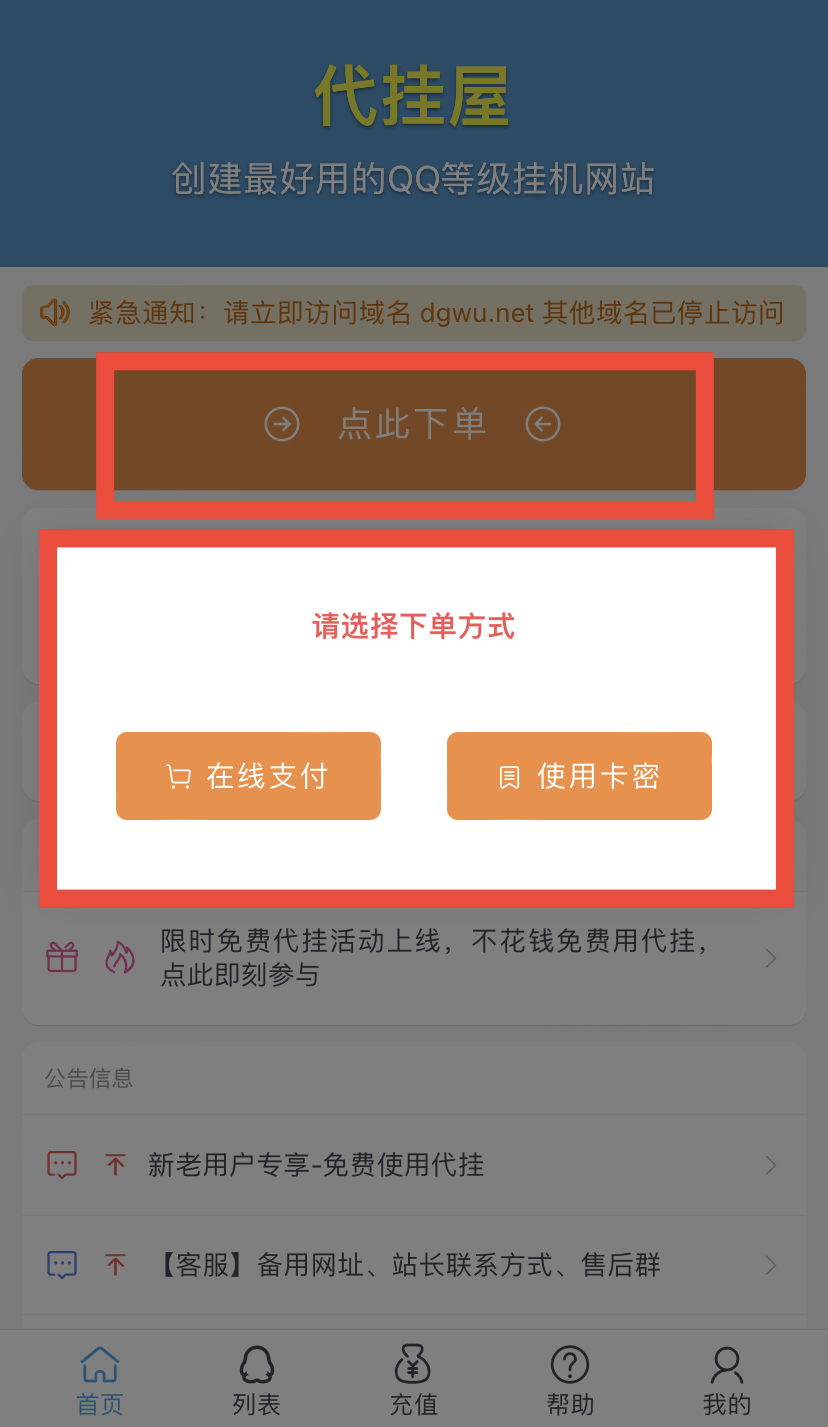Select 使用卡密 to pay with card key
This screenshot has height=1427, width=828.
(x=579, y=776)
